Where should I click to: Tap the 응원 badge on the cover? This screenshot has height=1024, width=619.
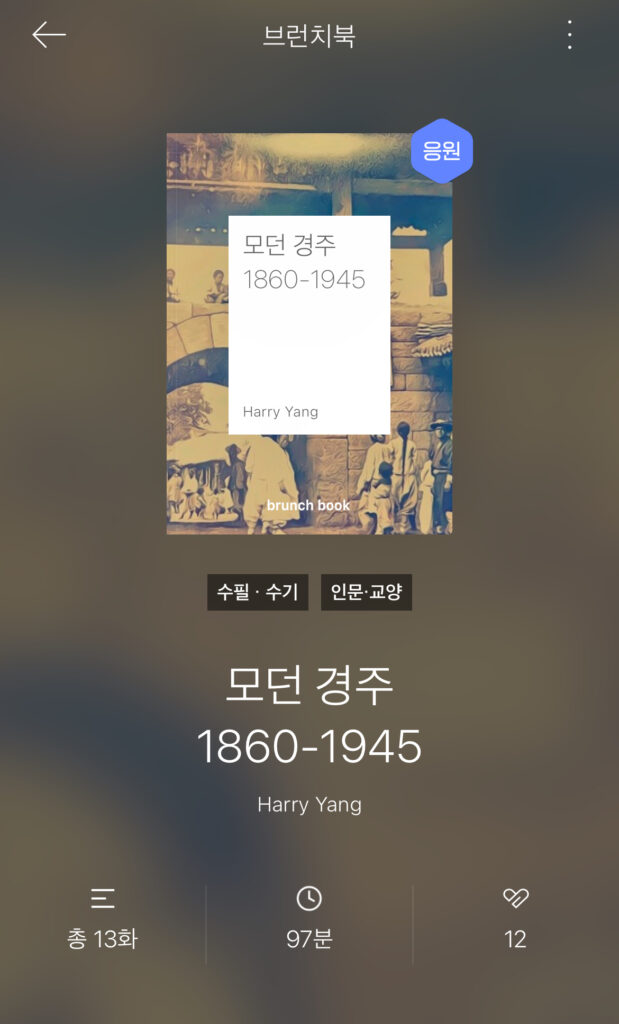click(x=441, y=151)
